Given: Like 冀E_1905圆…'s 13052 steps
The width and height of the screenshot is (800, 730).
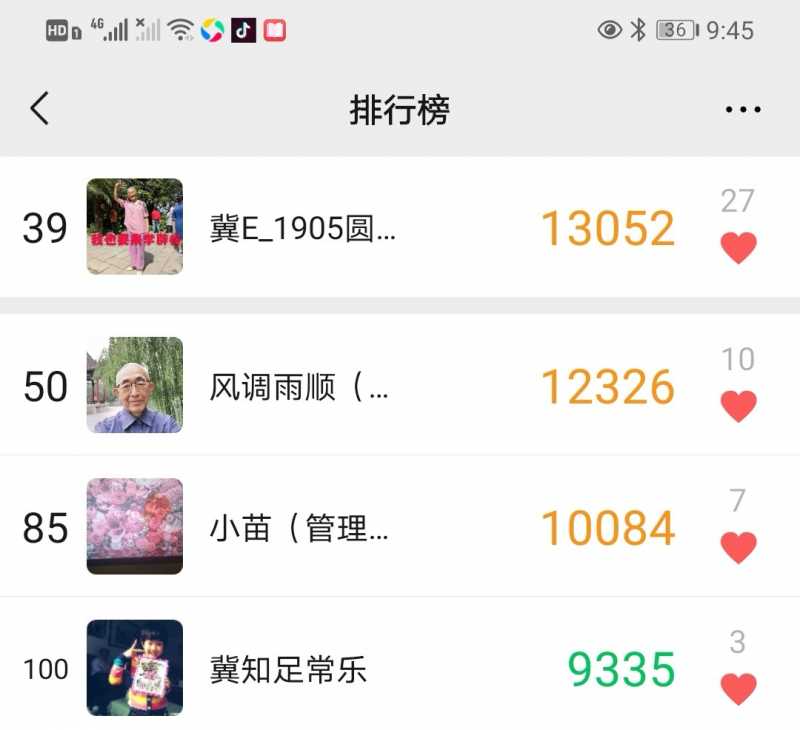Looking at the screenshot, I should point(738,247).
